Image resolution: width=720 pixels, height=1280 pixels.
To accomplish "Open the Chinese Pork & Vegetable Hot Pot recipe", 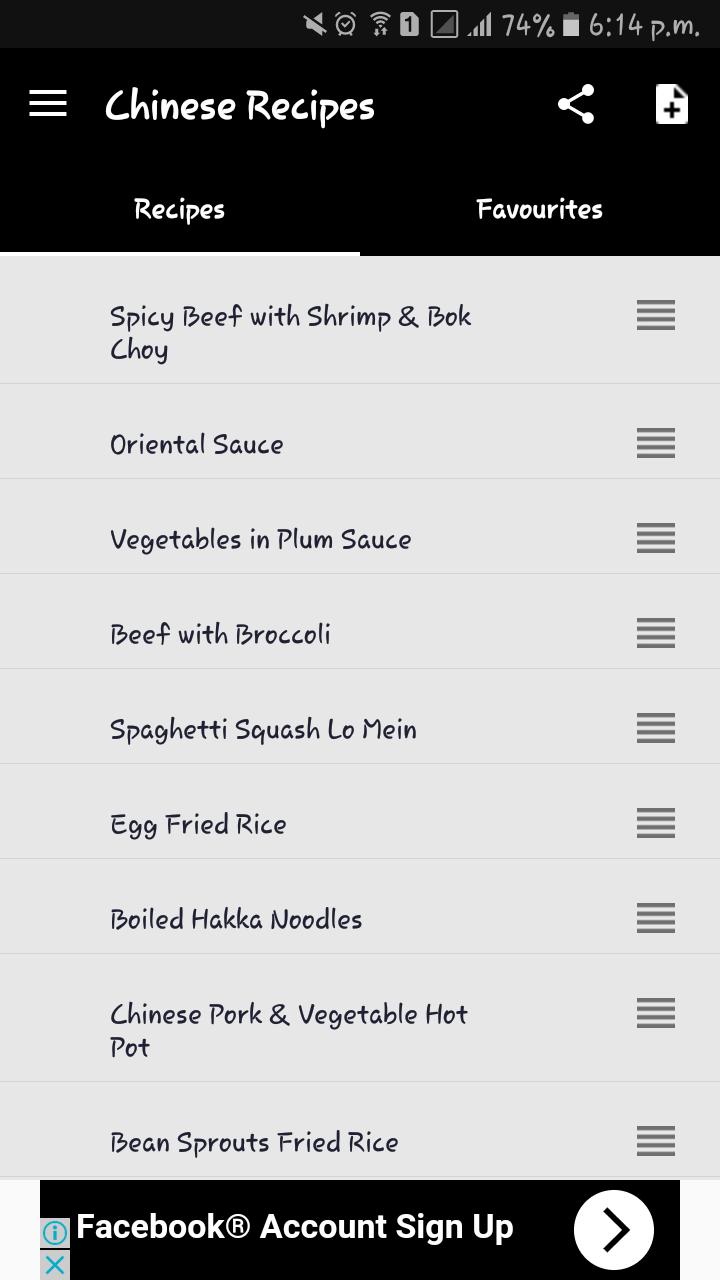I will point(288,1030).
